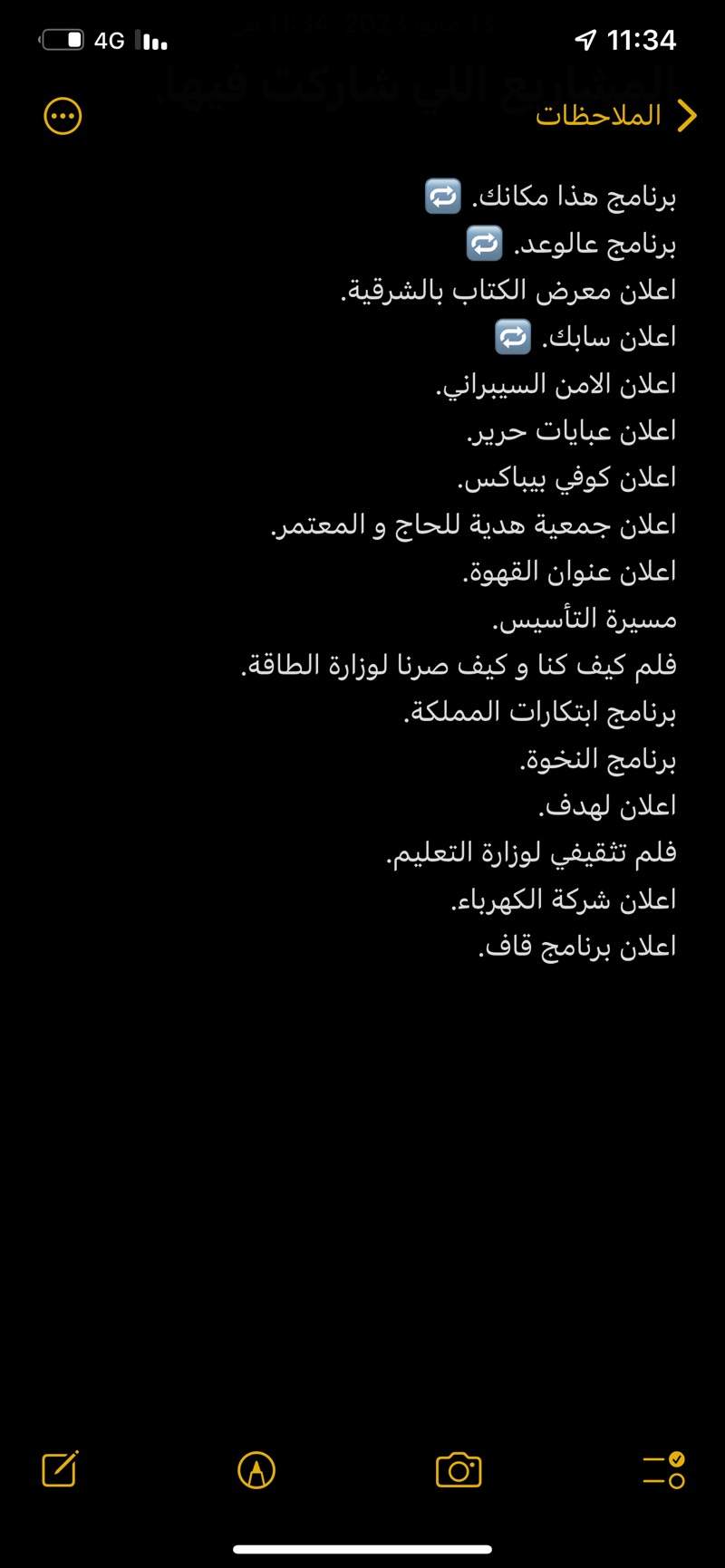Screen dimensions: 725x1568
Task: Open the camera attachment options
Action: [459, 1469]
